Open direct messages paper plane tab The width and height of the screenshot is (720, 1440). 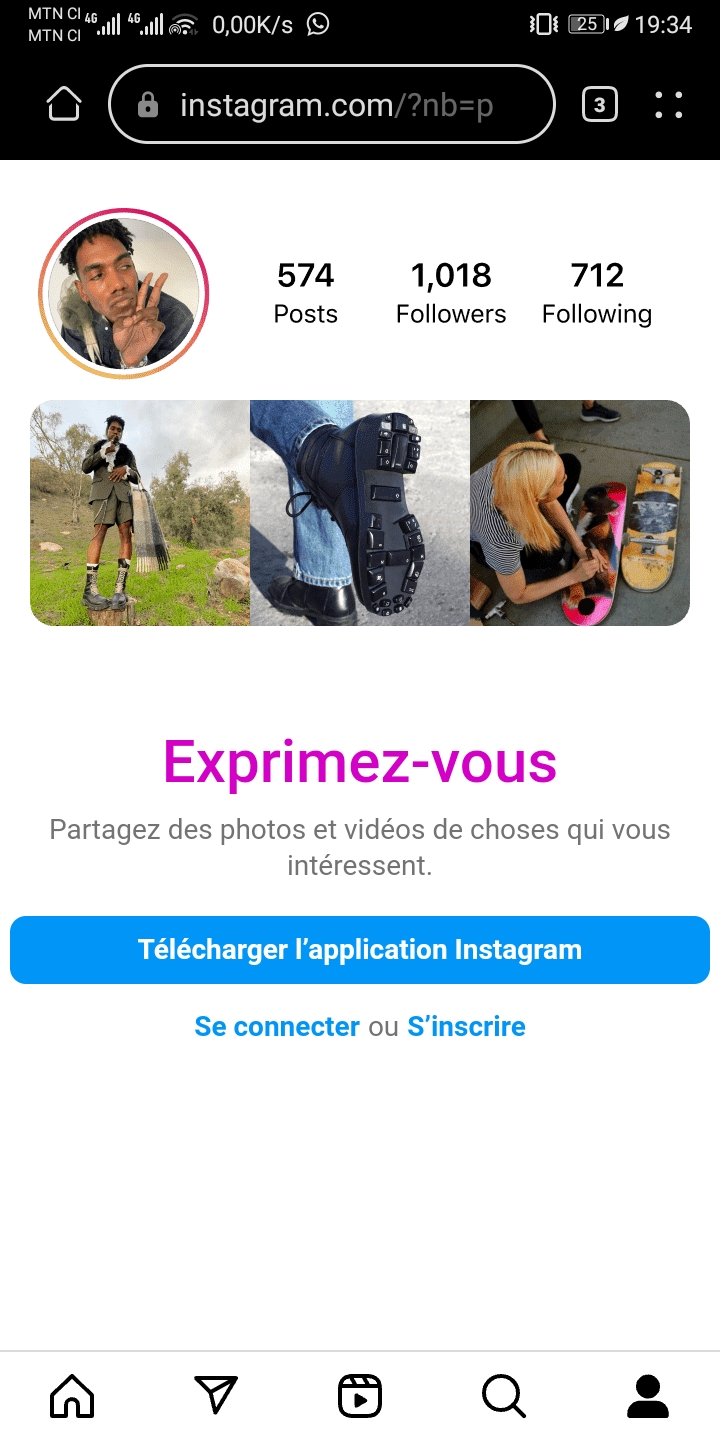(216, 1396)
